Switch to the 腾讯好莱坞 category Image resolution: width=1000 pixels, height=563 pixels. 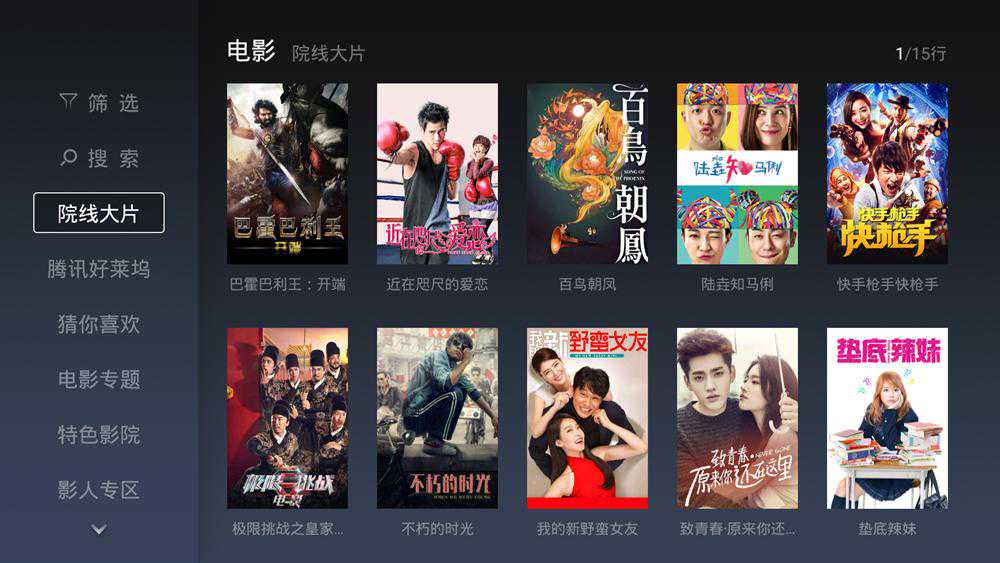[99, 269]
